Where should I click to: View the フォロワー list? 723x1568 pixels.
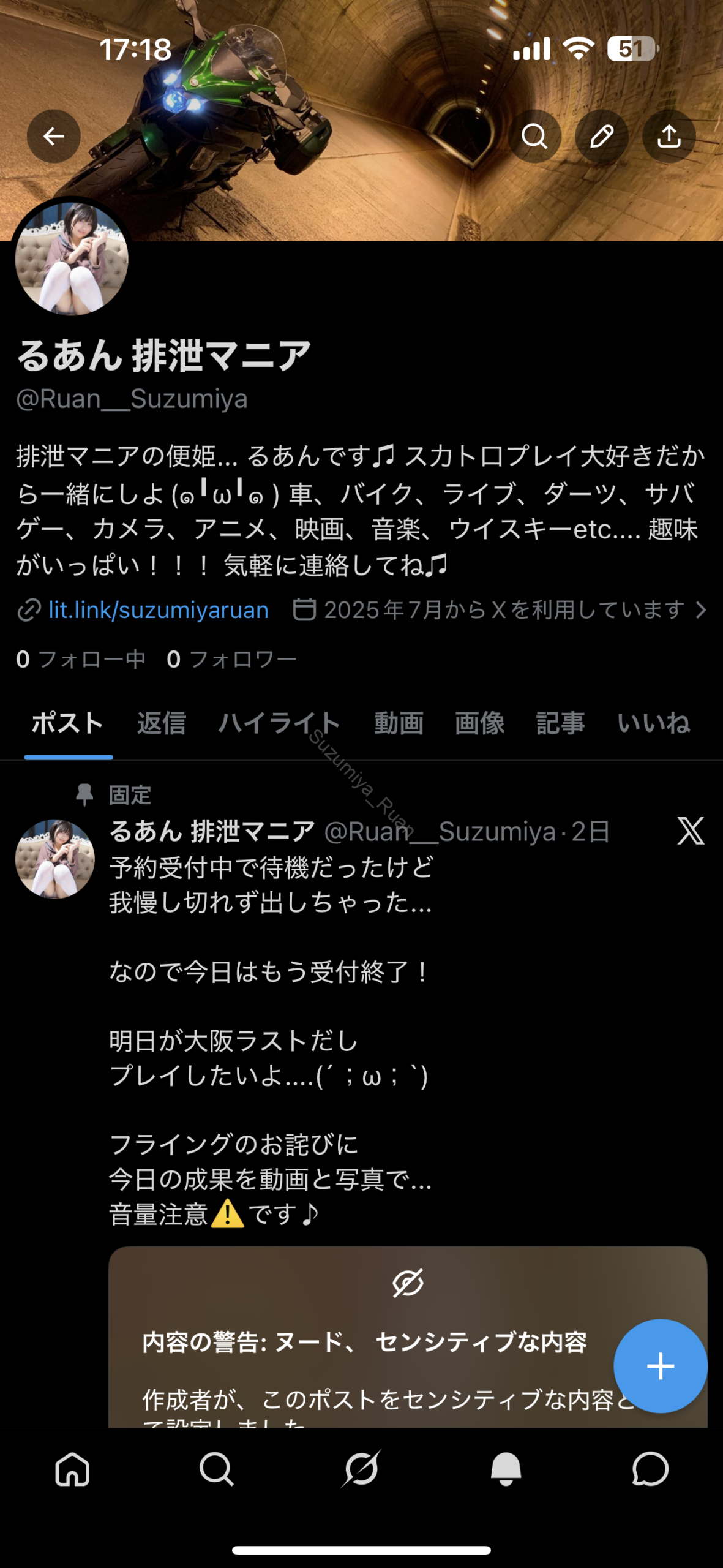point(231,659)
